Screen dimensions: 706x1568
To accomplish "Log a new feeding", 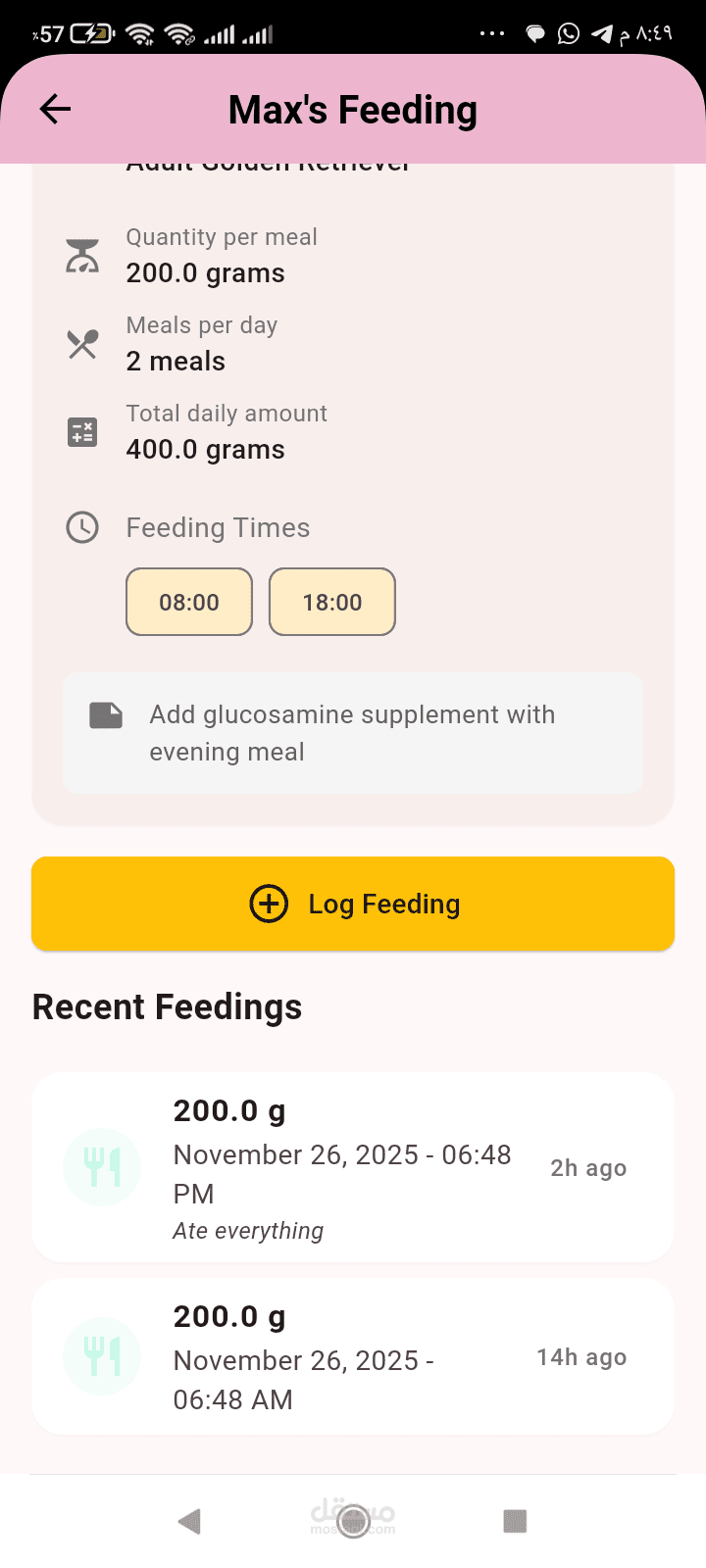I will 353,904.
